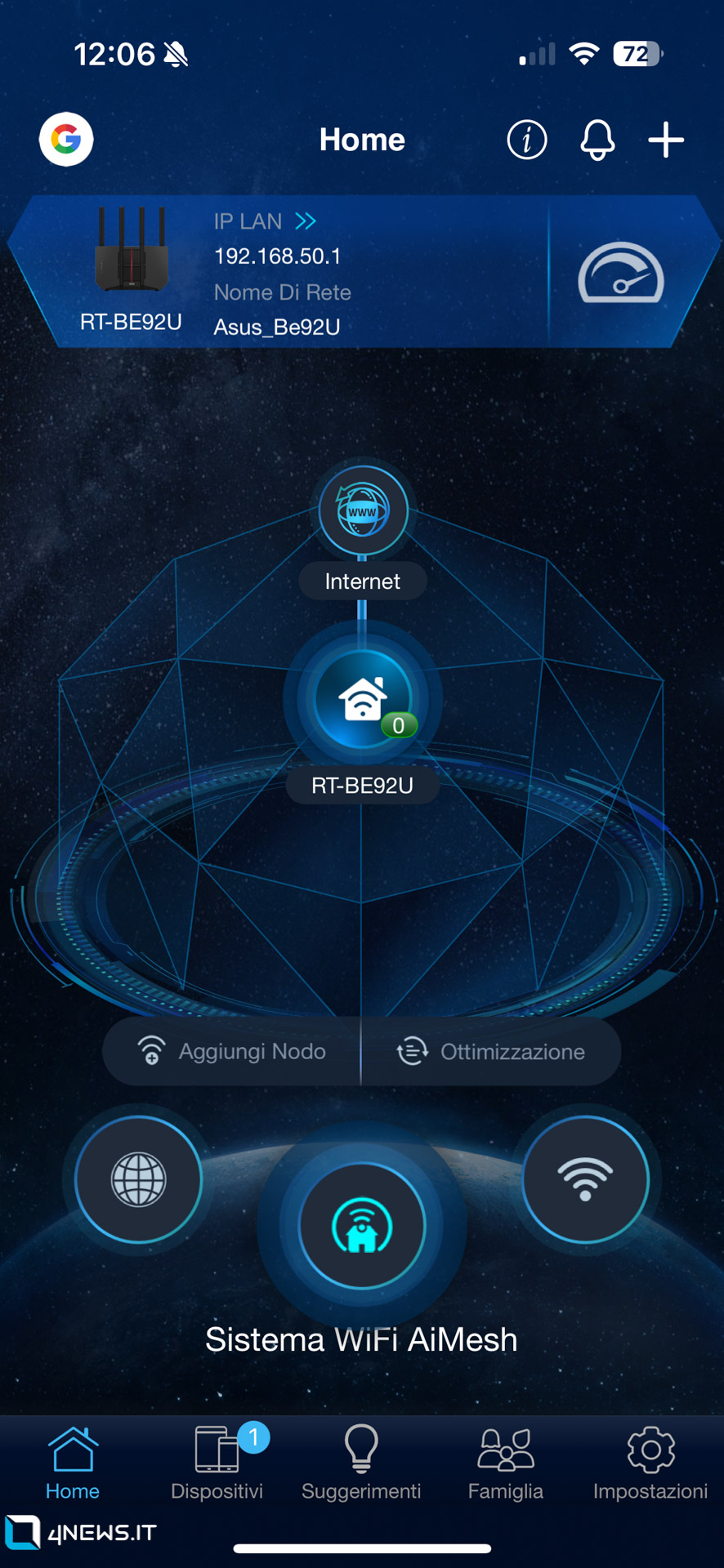Open the info icon
This screenshot has width=724, height=1568.
tap(527, 140)
